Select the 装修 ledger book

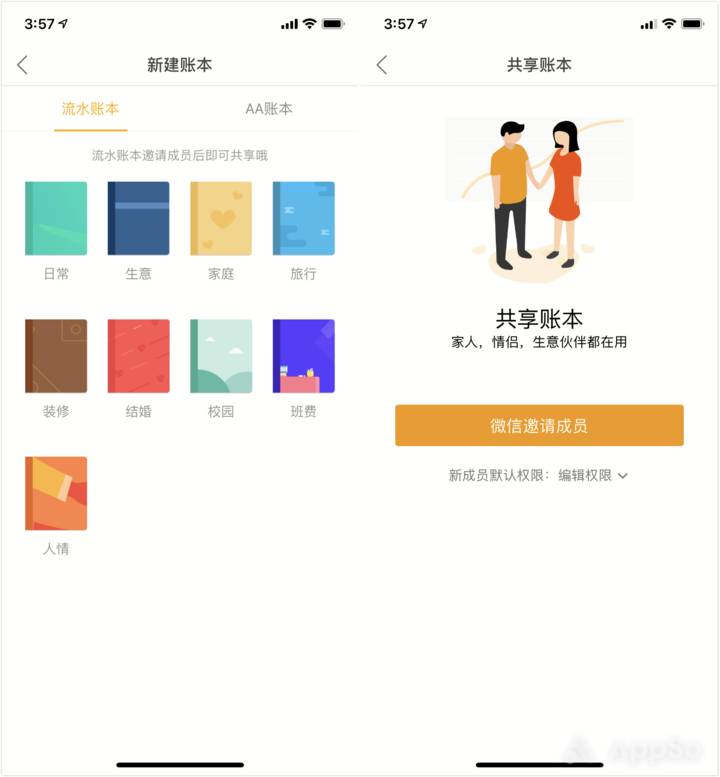(56, 356)
